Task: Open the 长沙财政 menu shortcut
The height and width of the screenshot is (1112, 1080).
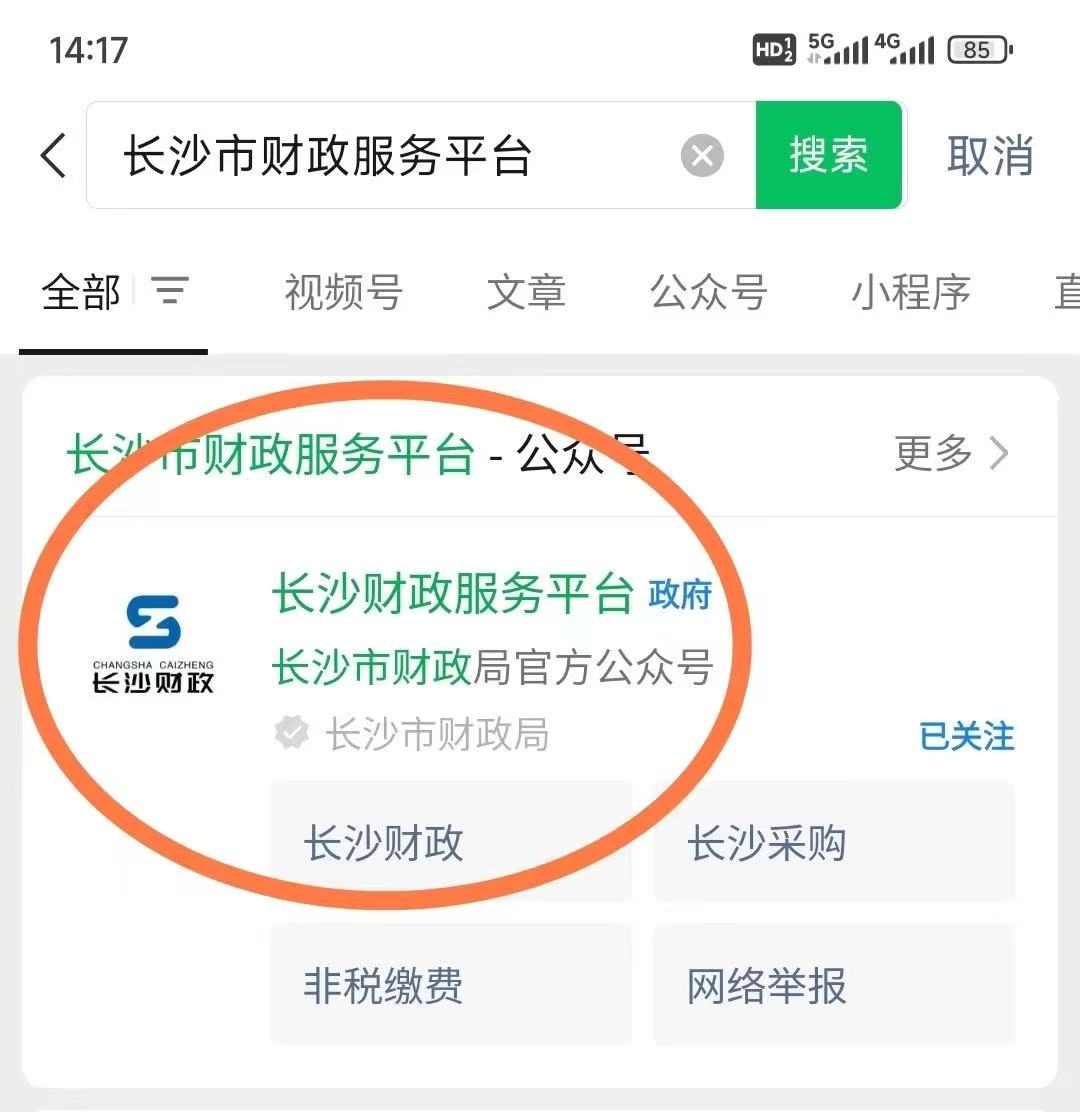Action: coord(451,843)
